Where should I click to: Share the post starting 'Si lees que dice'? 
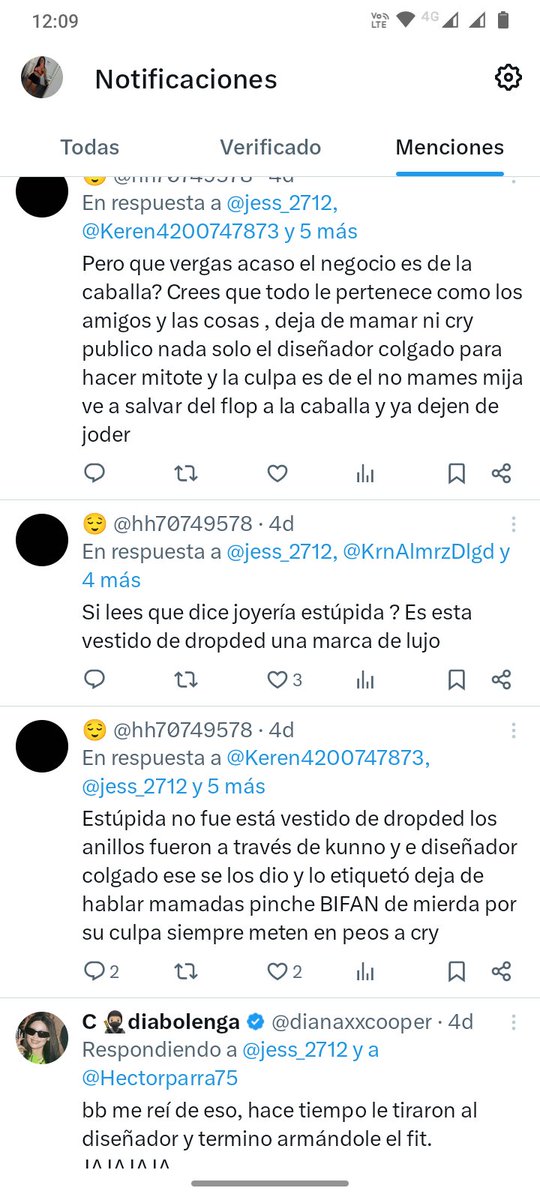pyautogui.click(x=502, y=680)
